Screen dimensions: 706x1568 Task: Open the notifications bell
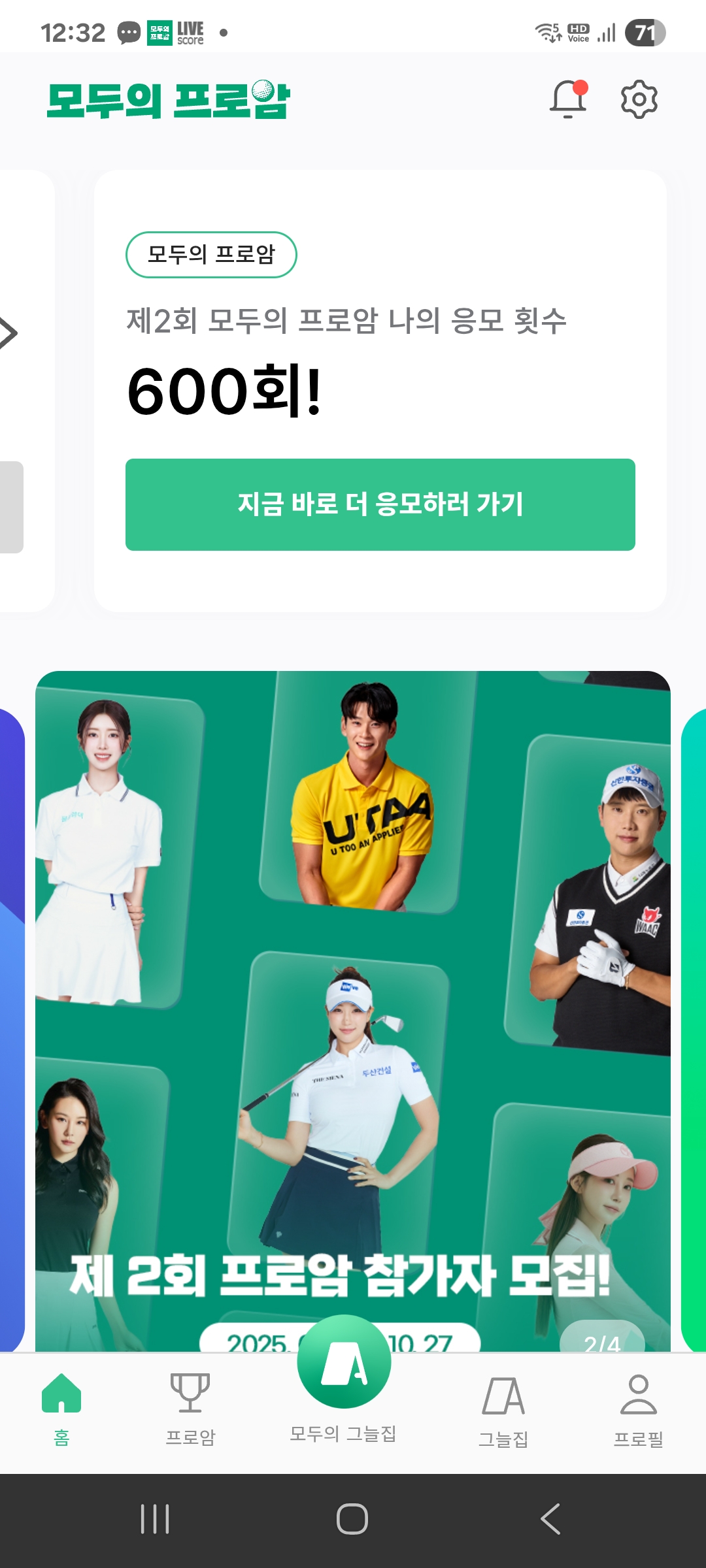pos(567,99)
